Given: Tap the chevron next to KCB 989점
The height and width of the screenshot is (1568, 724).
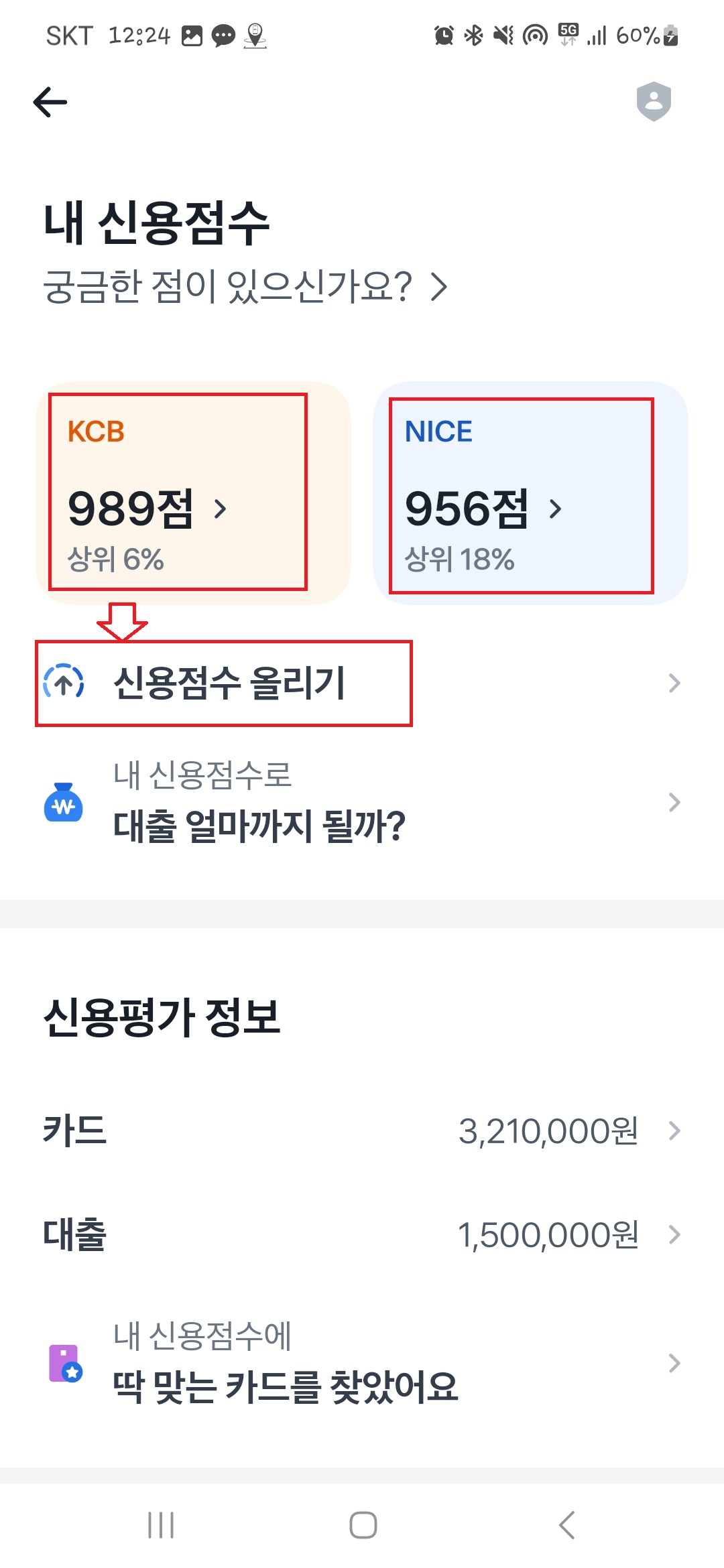Looking at the screenshot, I should 221,509.
